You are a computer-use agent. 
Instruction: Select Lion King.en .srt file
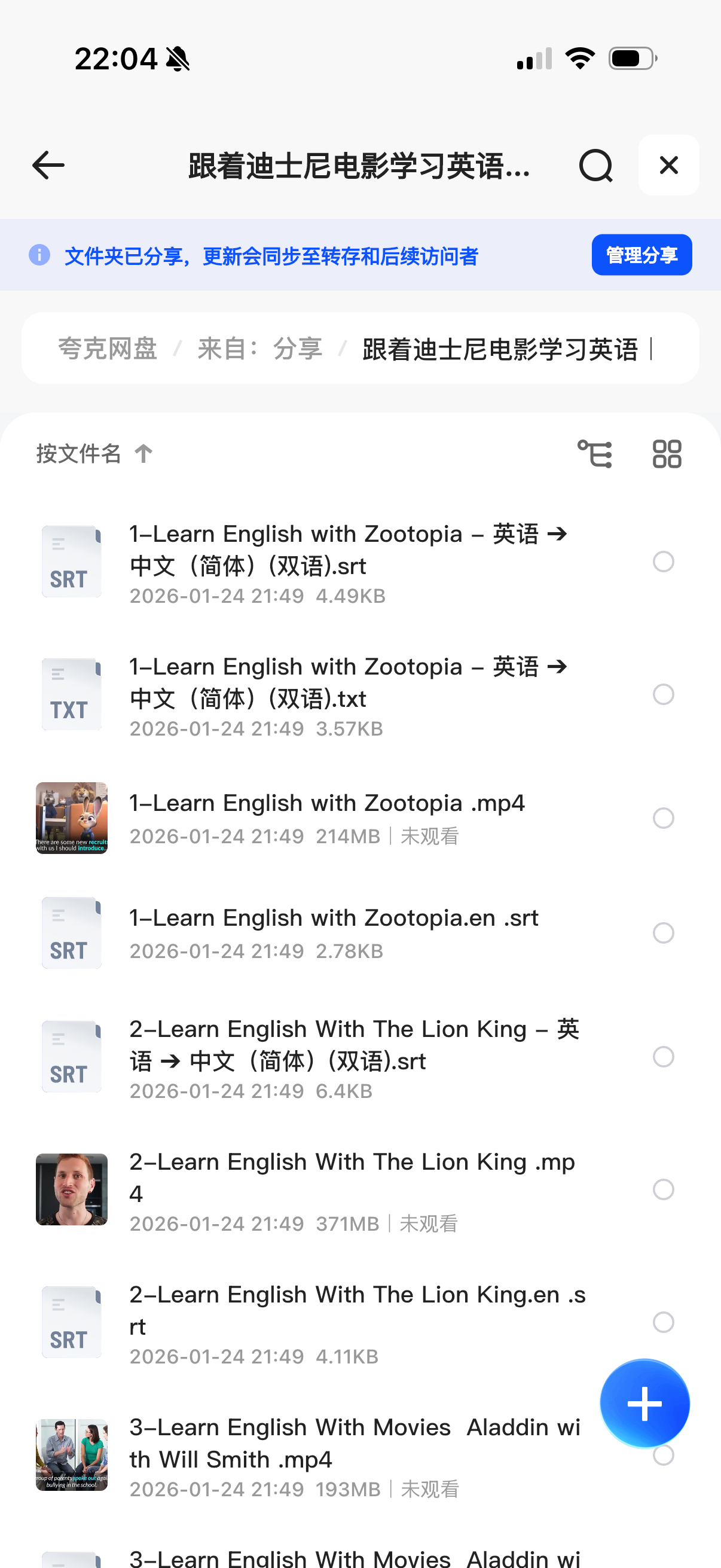click(x=663, y=1322)
